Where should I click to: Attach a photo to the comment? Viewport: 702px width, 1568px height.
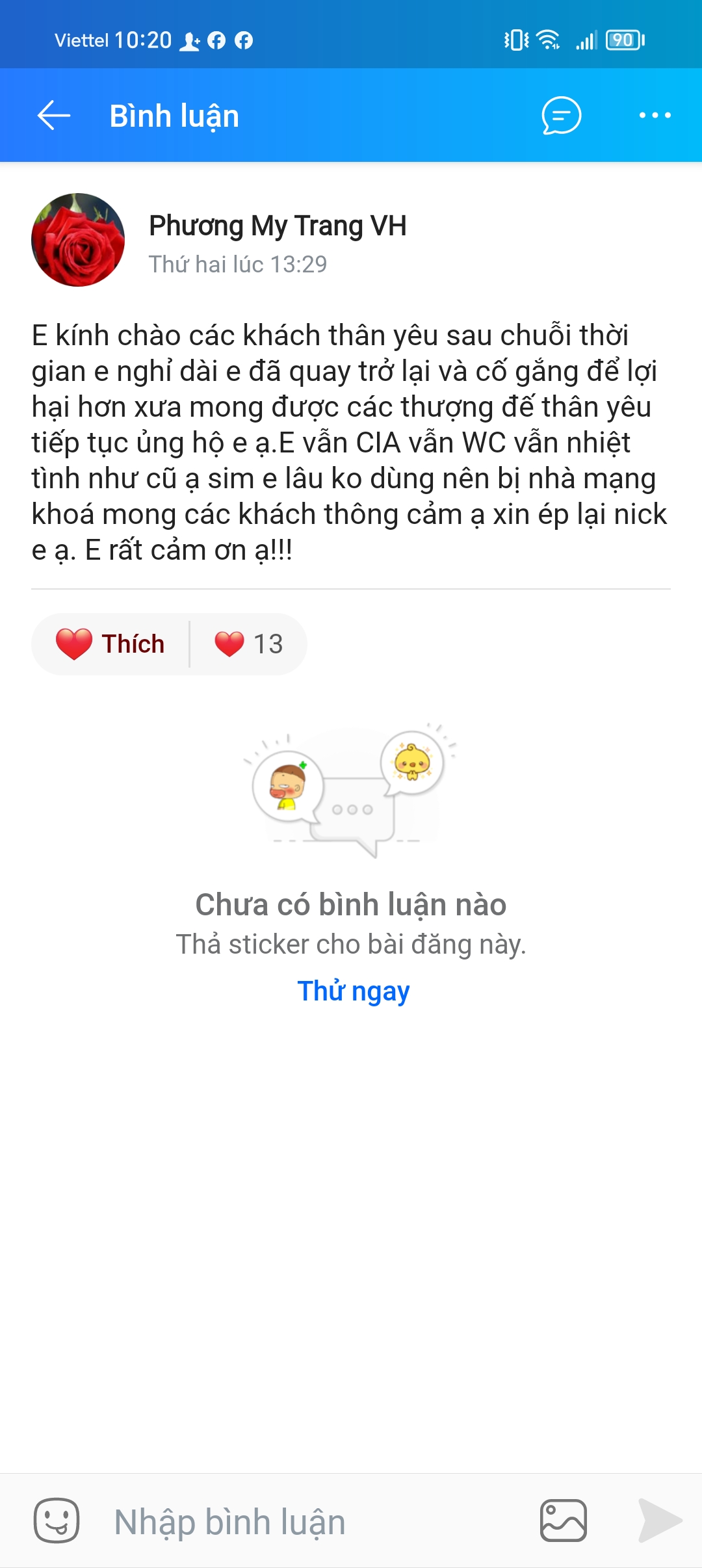pos(563,1521)
